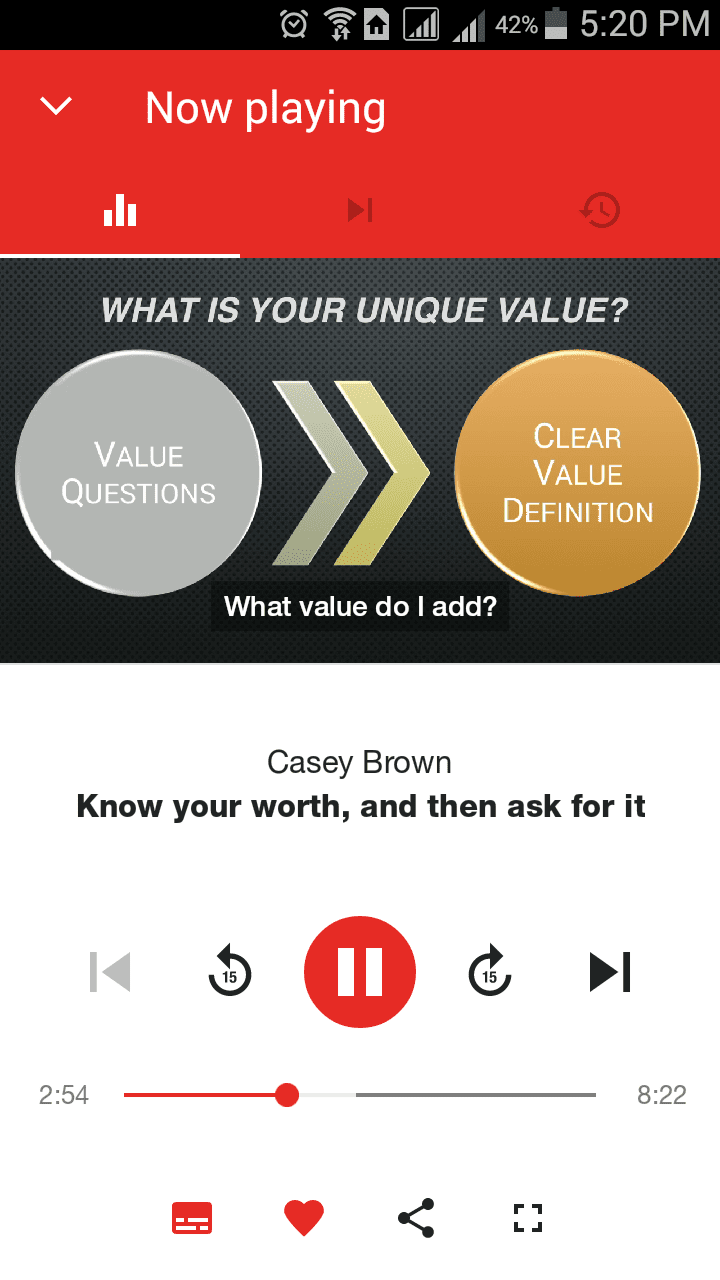Image resolution: width=720 pixels, height=1280 pixels.
Task: Switch to the up next tab
Action: click(360, 211)
